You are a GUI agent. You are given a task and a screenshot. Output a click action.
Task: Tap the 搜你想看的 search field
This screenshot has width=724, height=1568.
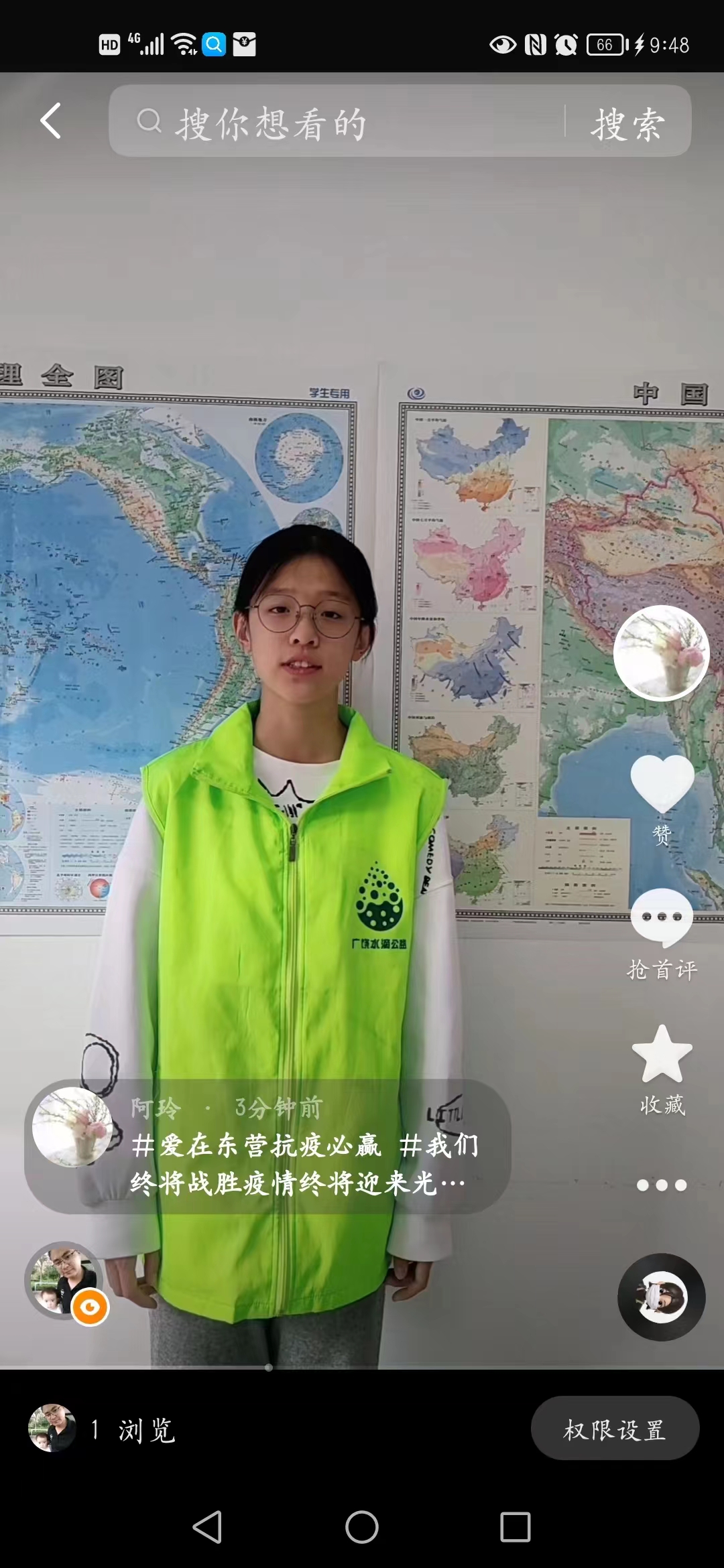(x=335, y=121)
